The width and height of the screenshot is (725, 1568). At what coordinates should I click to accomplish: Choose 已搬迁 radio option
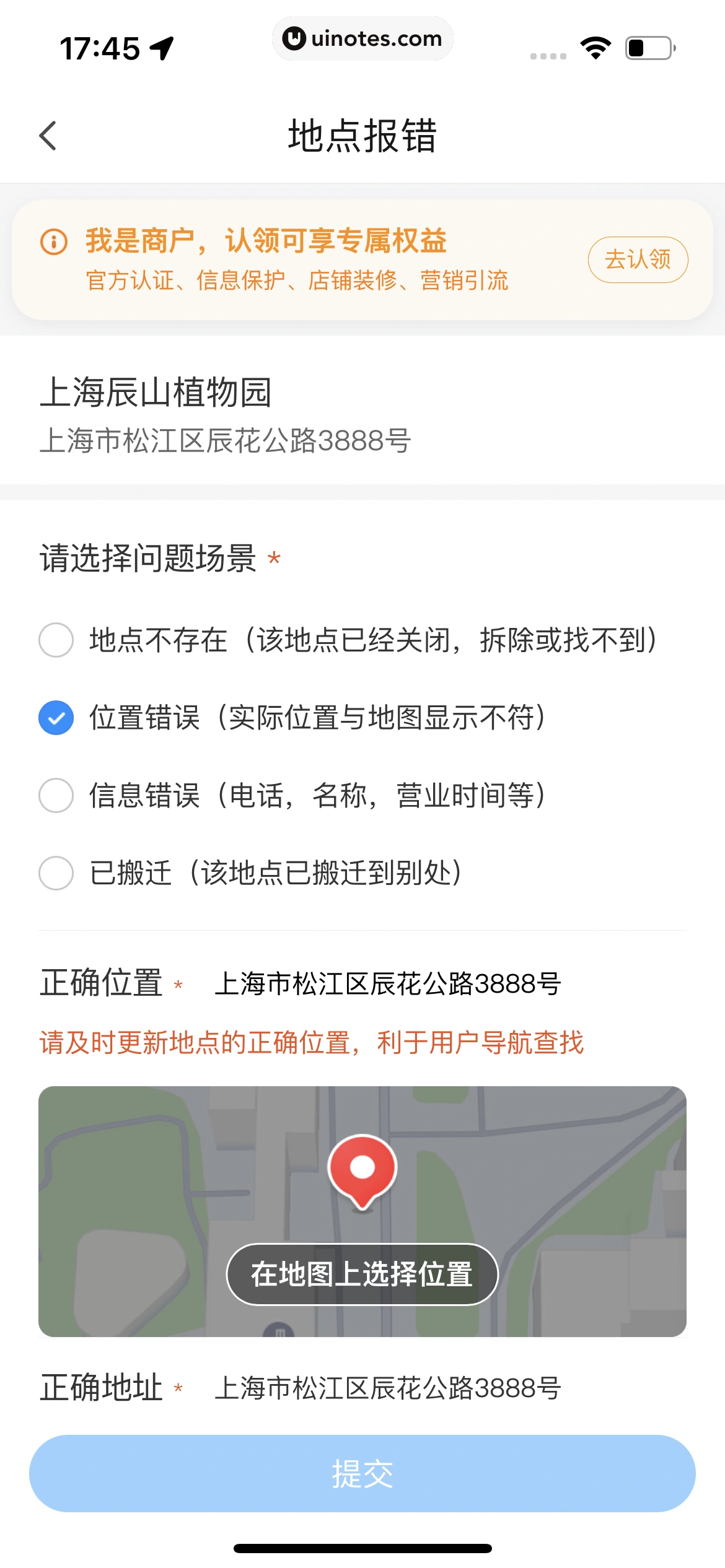point(56,873)
